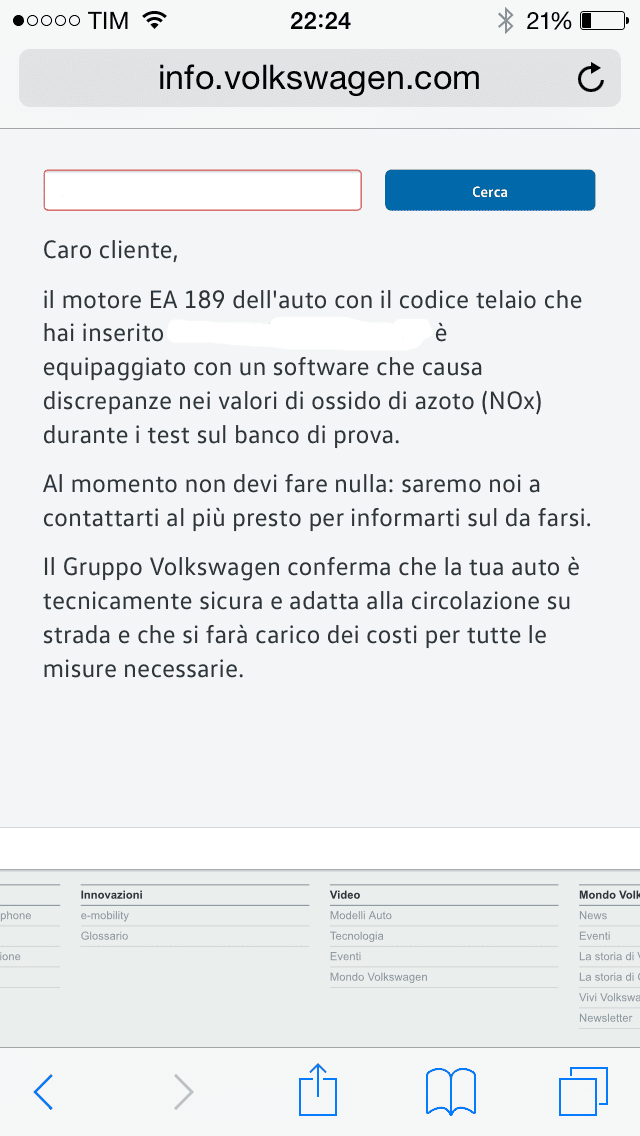
Task: Show all open Safari tabs
Action: (583, 1092)
